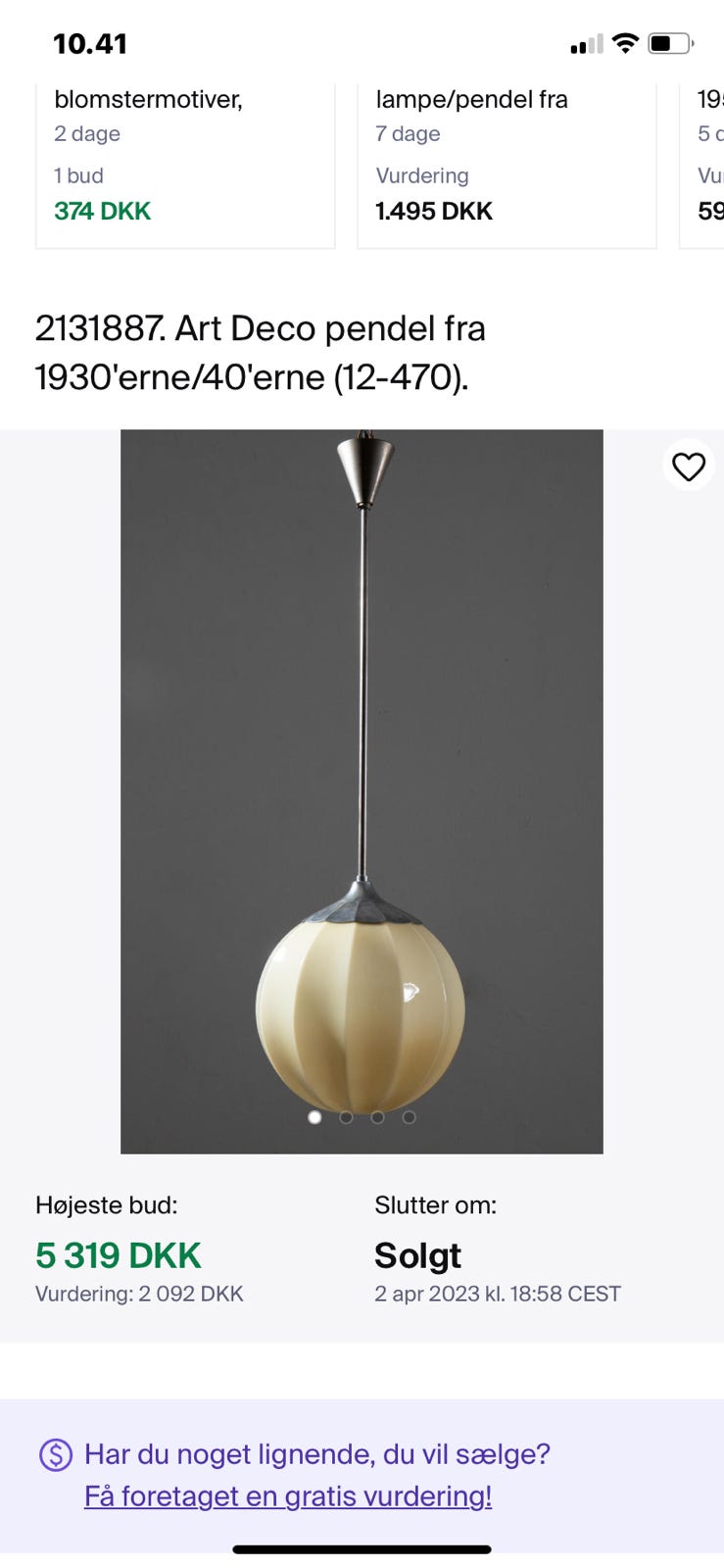724x1568 pixels.
Task: Select the third carousel dot
Action: [377, 1116]
